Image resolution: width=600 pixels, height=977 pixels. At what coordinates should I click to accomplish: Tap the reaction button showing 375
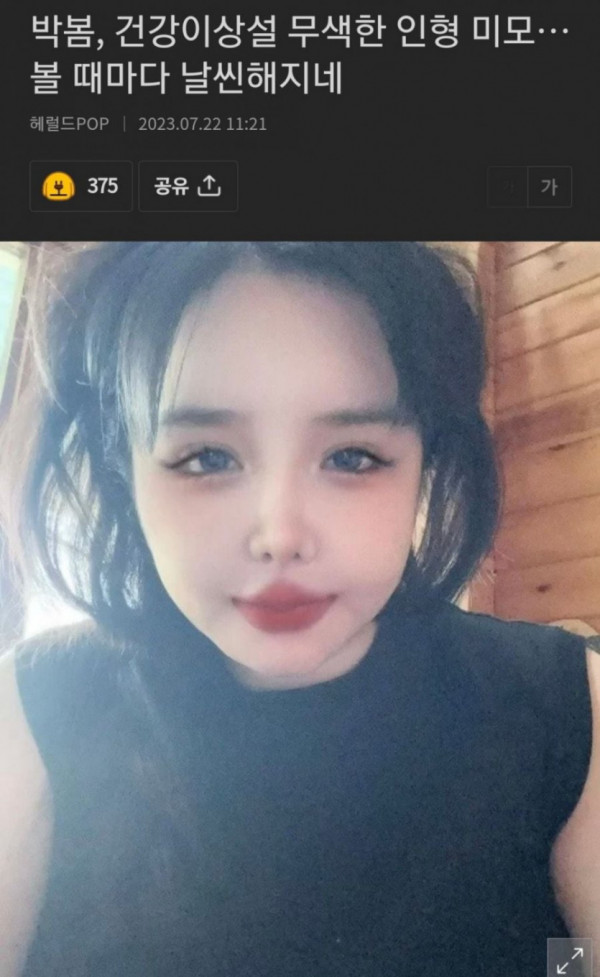coord(81,186)
